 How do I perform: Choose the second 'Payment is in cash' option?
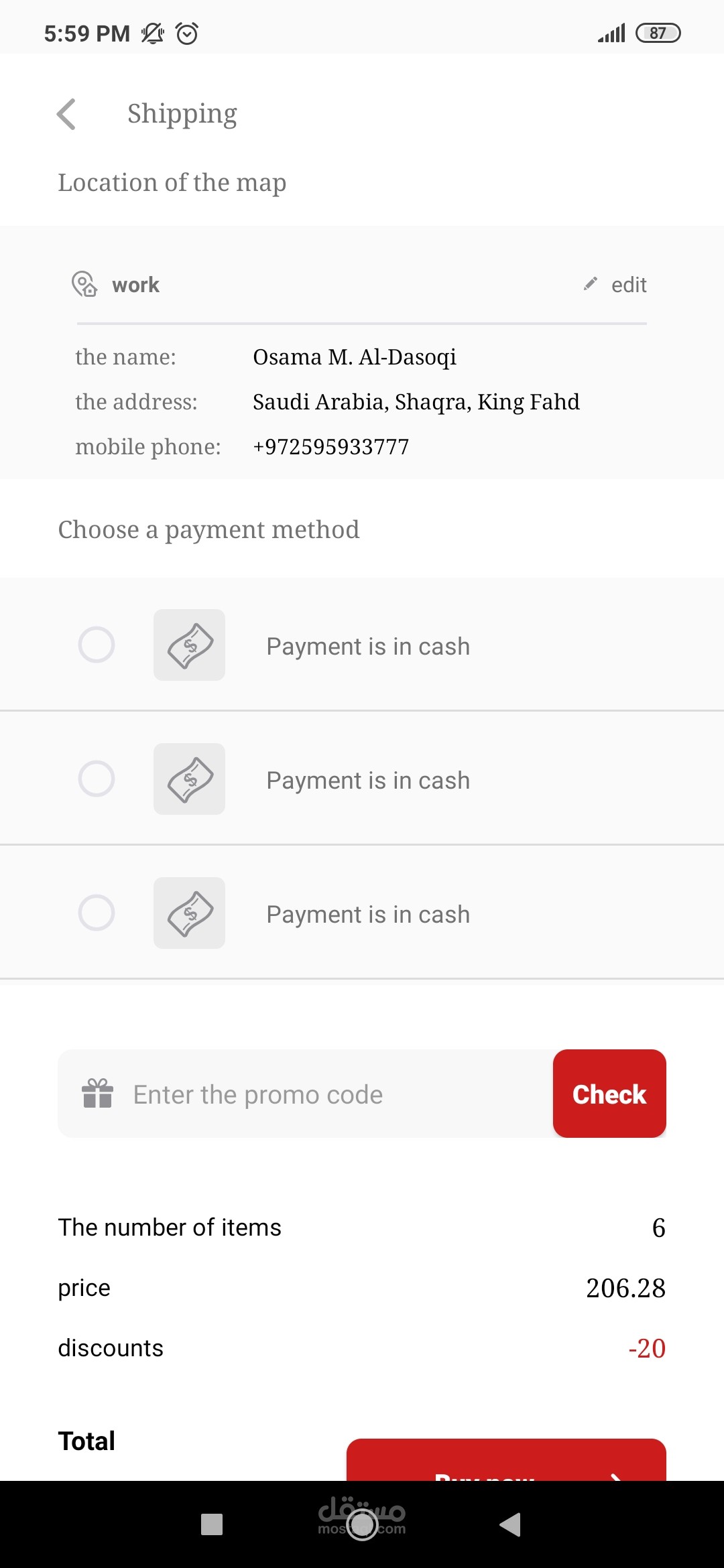pyautogui.click(x=97, y=779)
